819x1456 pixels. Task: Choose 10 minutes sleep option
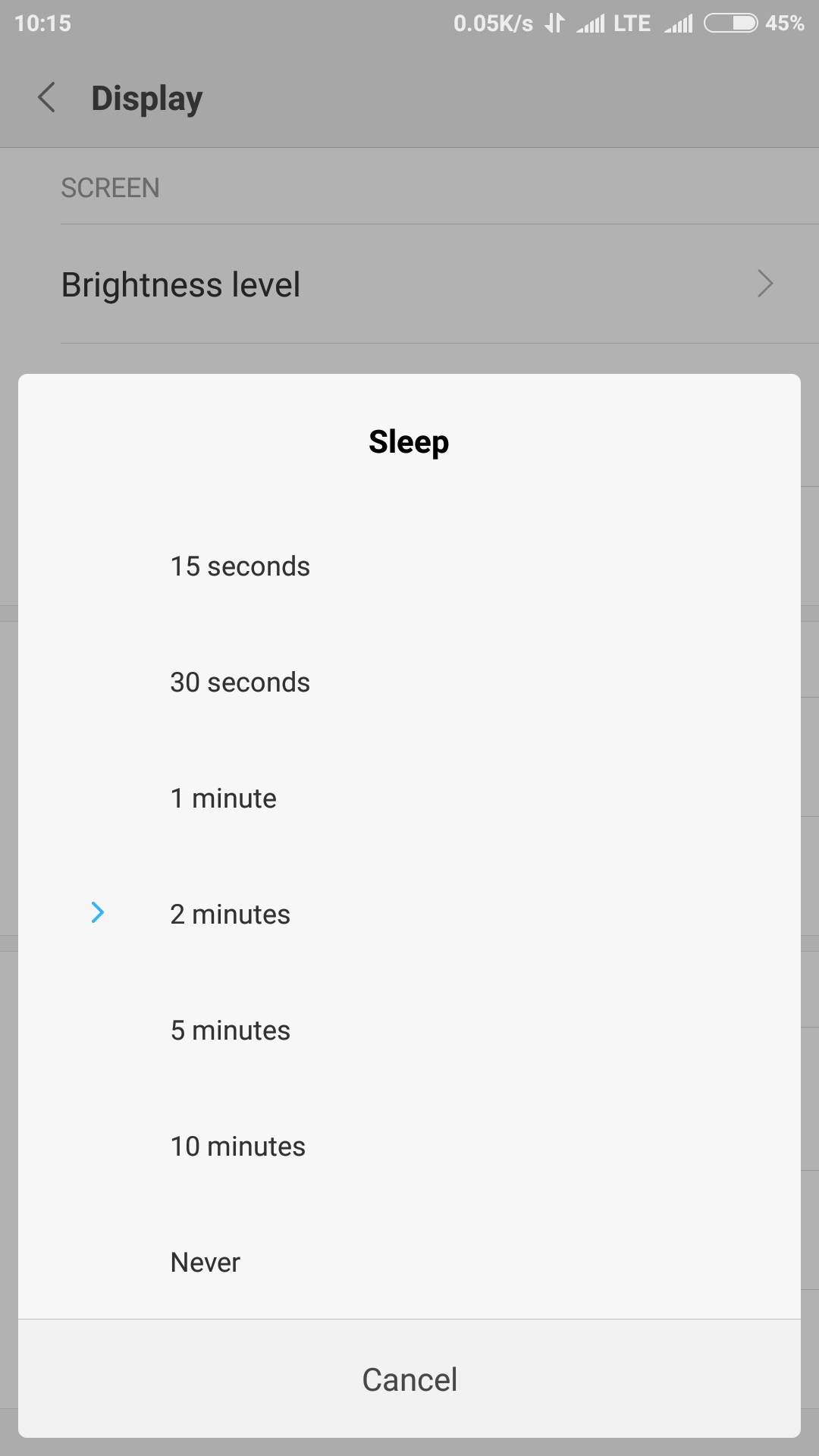(409, 1147)
